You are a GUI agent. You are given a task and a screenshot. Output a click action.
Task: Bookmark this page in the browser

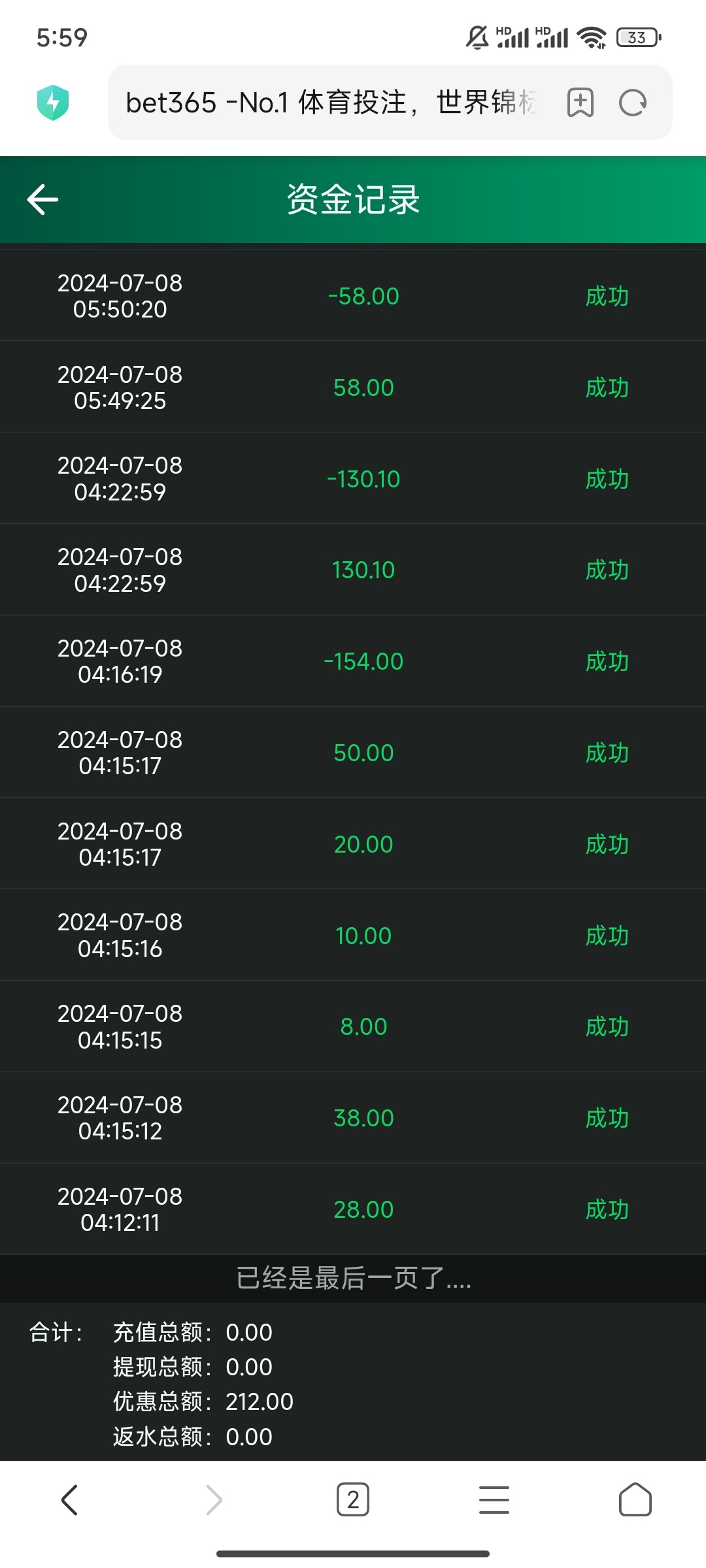coord(580,103)
